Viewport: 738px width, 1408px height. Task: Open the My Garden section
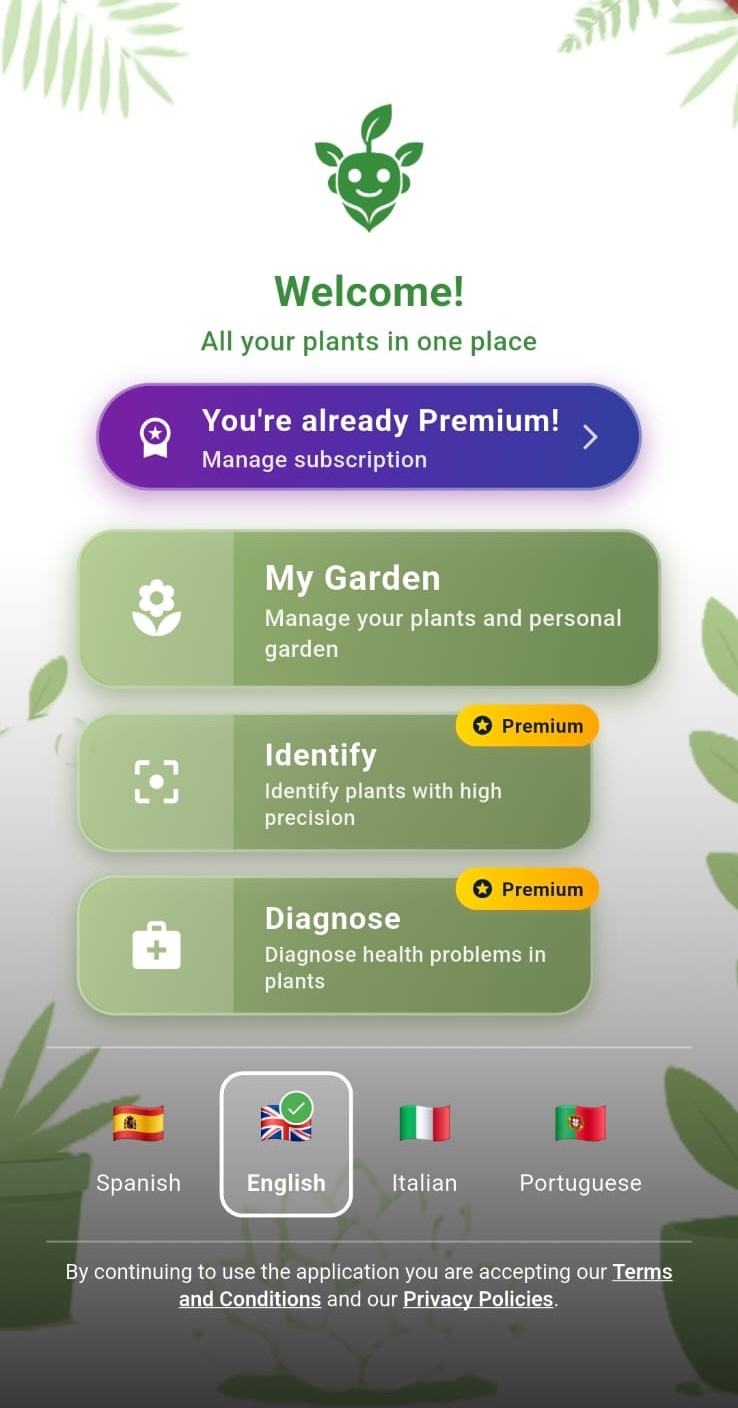tap(368, 608)
